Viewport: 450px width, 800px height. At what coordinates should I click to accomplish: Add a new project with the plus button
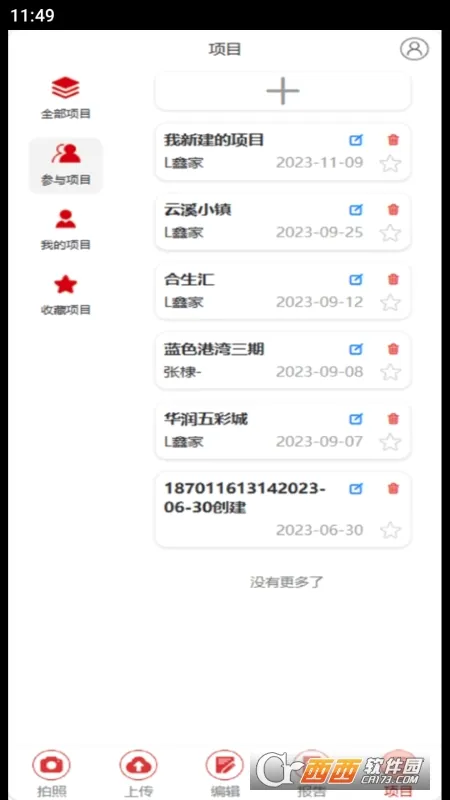coord(283,91)
